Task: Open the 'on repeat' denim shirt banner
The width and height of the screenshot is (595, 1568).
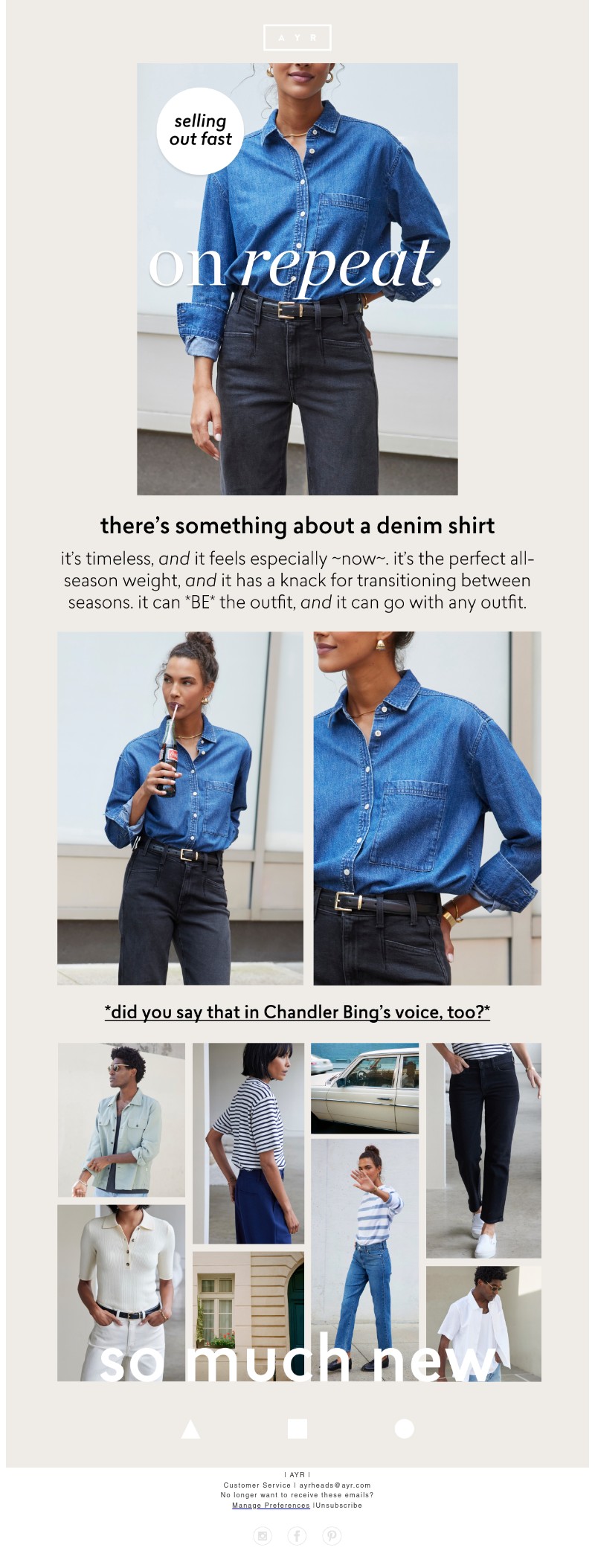Action: (x=297, y=279)
